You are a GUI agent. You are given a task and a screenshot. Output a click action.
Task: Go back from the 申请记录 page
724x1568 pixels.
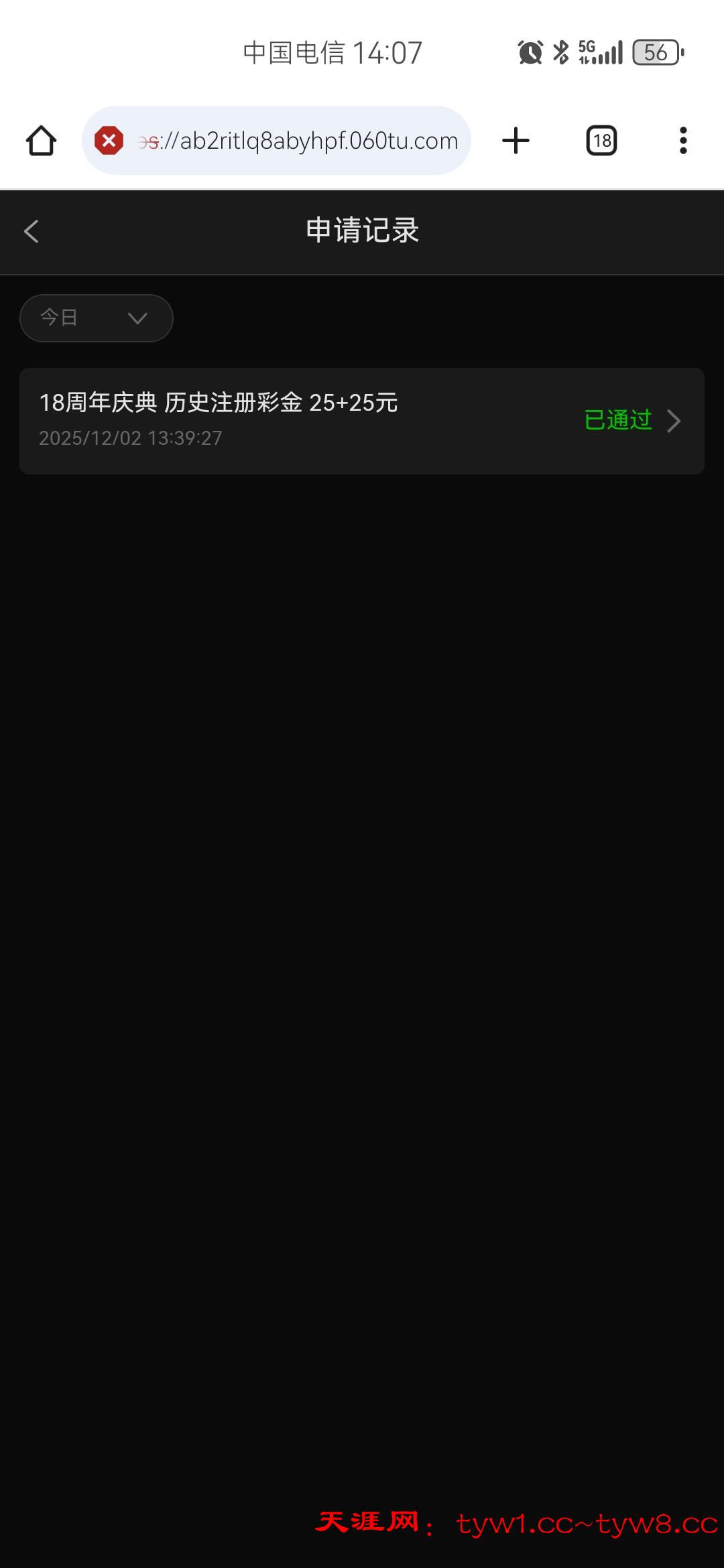click(x=32, y=231)
